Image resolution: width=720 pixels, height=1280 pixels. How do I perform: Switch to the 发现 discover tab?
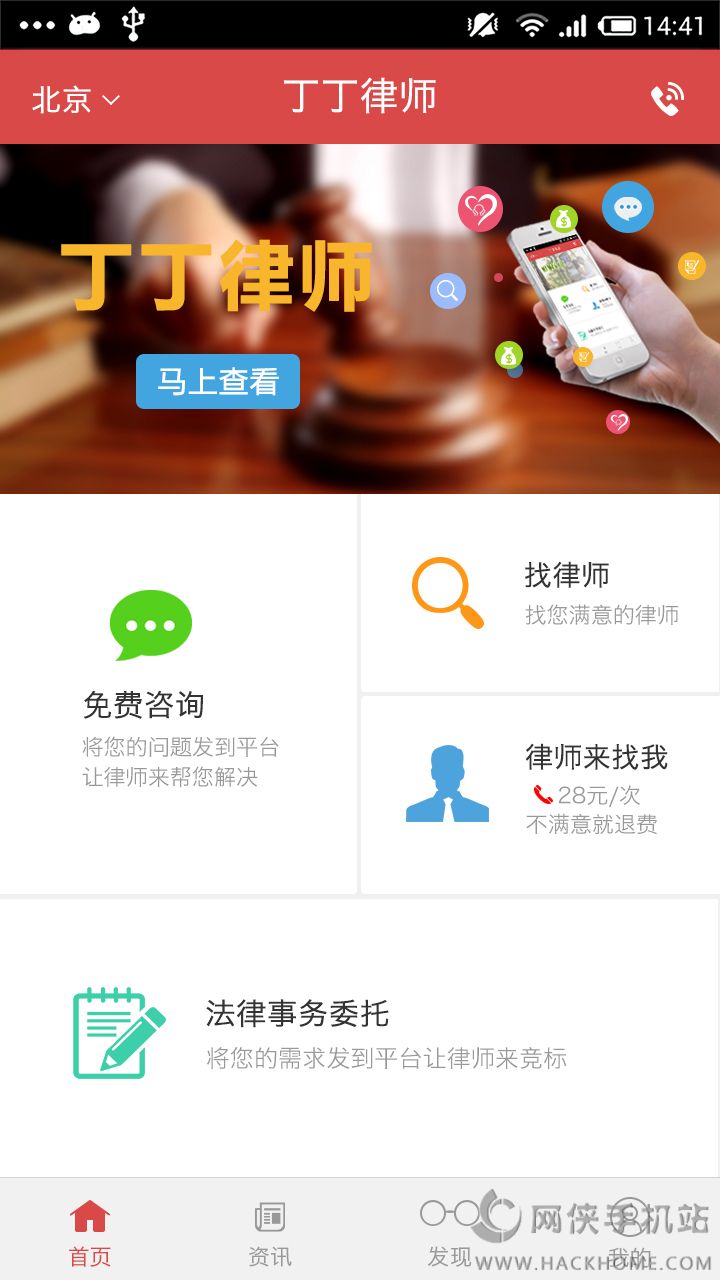(x=449, y=1232)
